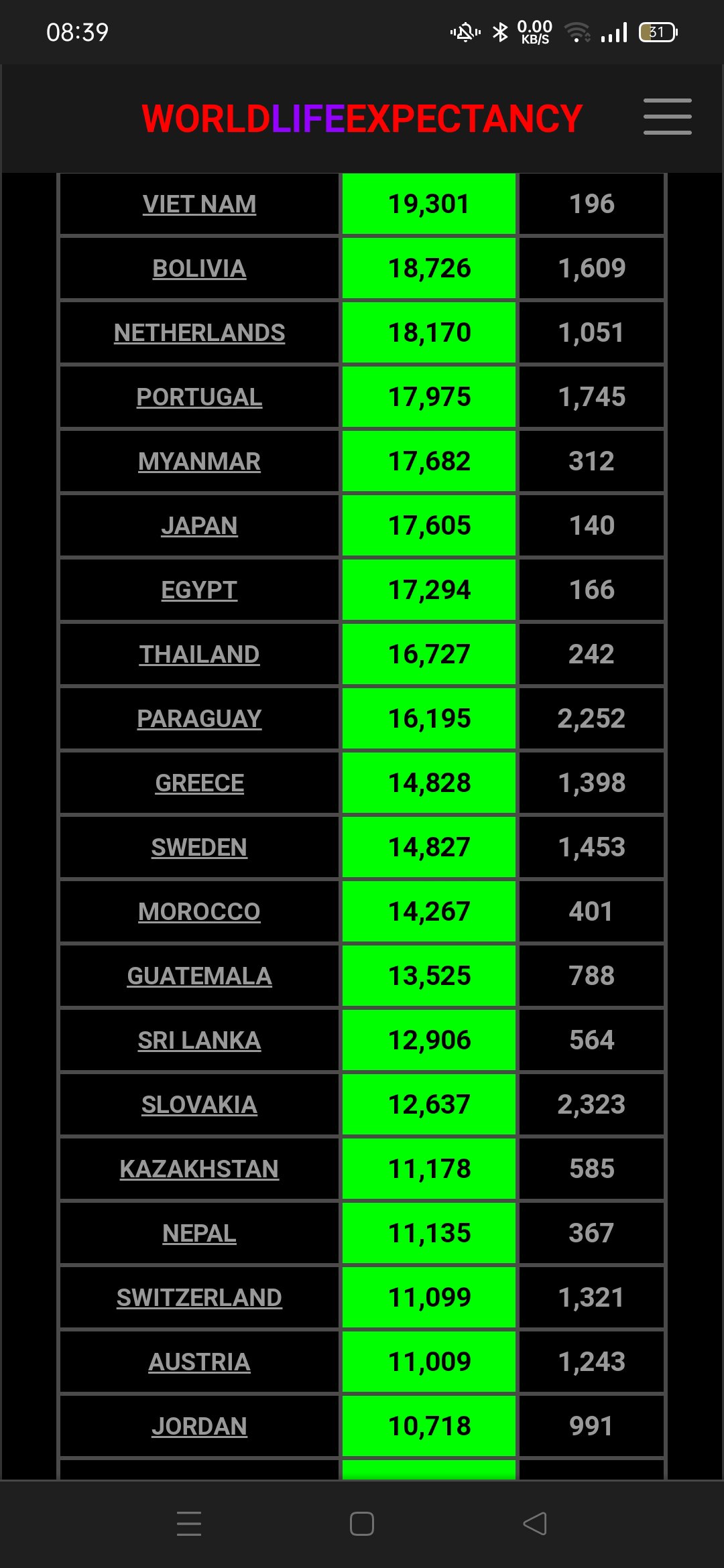Screen dimensions: 724x1568
Task: Open the GUATEMALA link
Action: pyautogui.click(x=199, y=976)
